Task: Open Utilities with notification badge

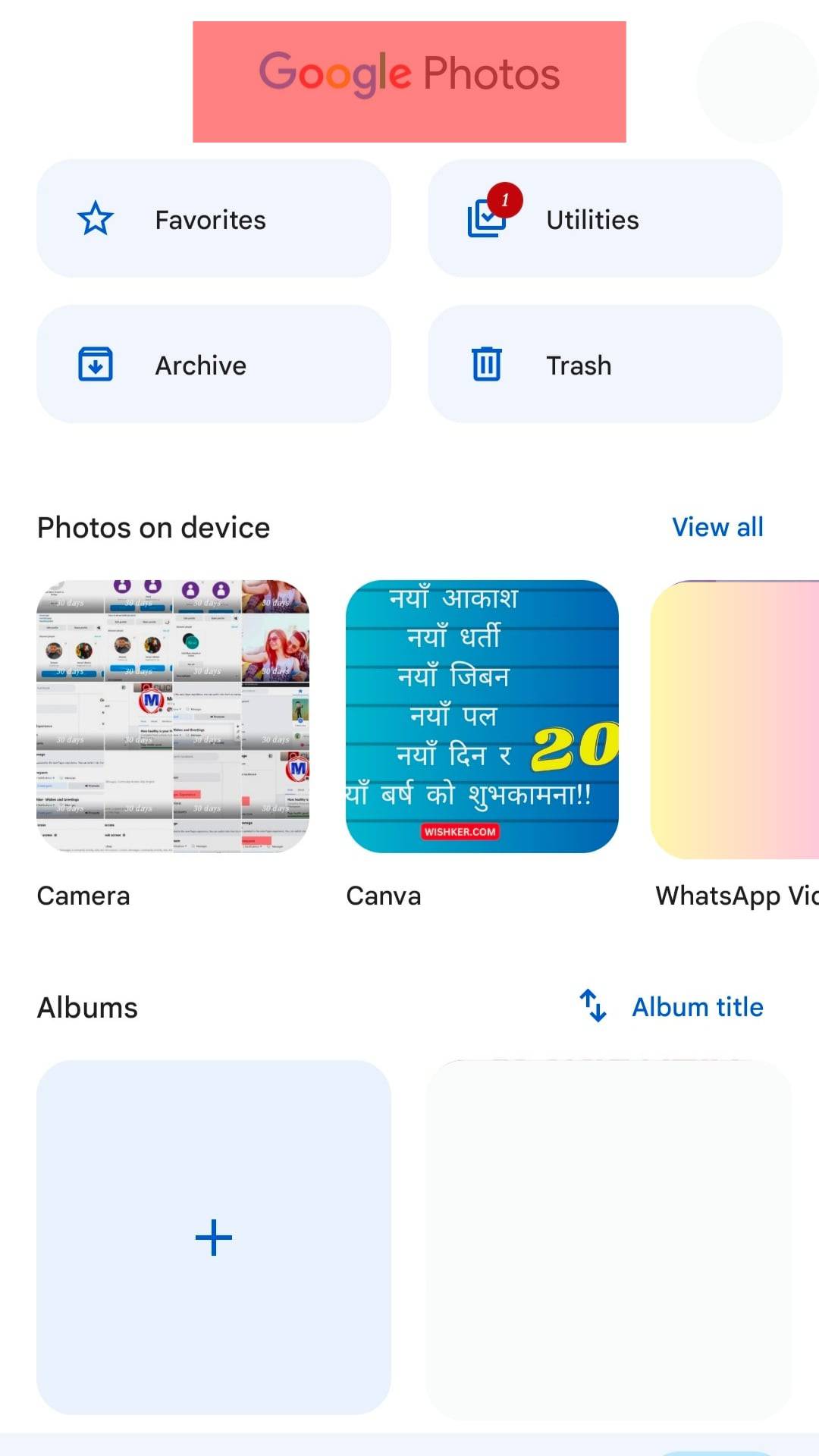Action: (604, 219)
